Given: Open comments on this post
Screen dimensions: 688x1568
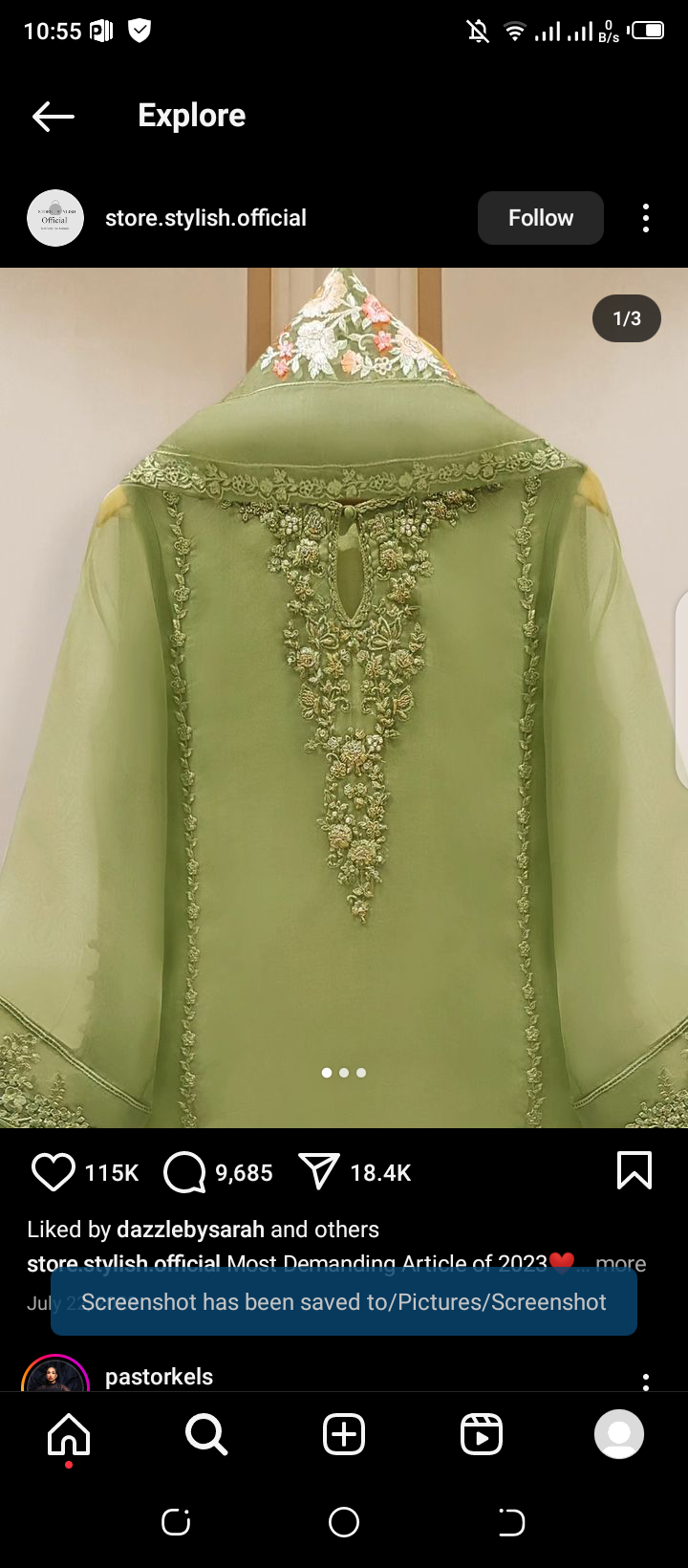Looking at the screenshot, I should point(185,1172).
